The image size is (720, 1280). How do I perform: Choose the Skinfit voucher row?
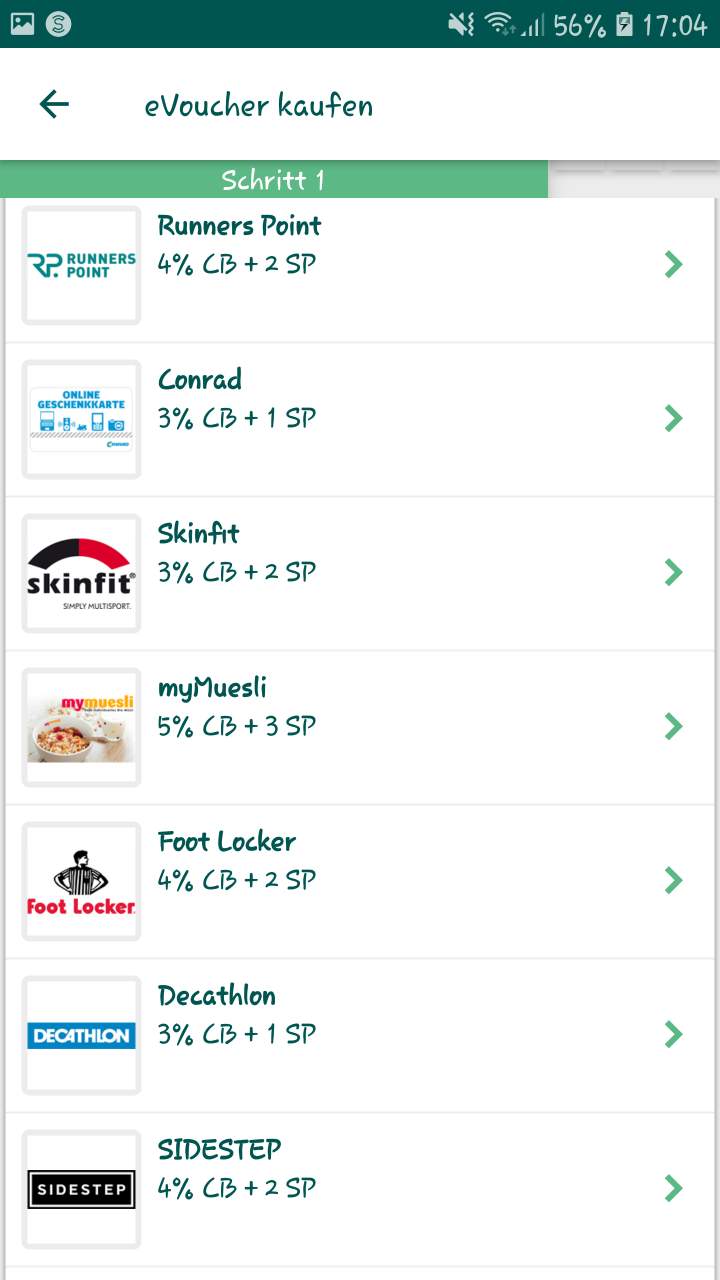point(360,573)
